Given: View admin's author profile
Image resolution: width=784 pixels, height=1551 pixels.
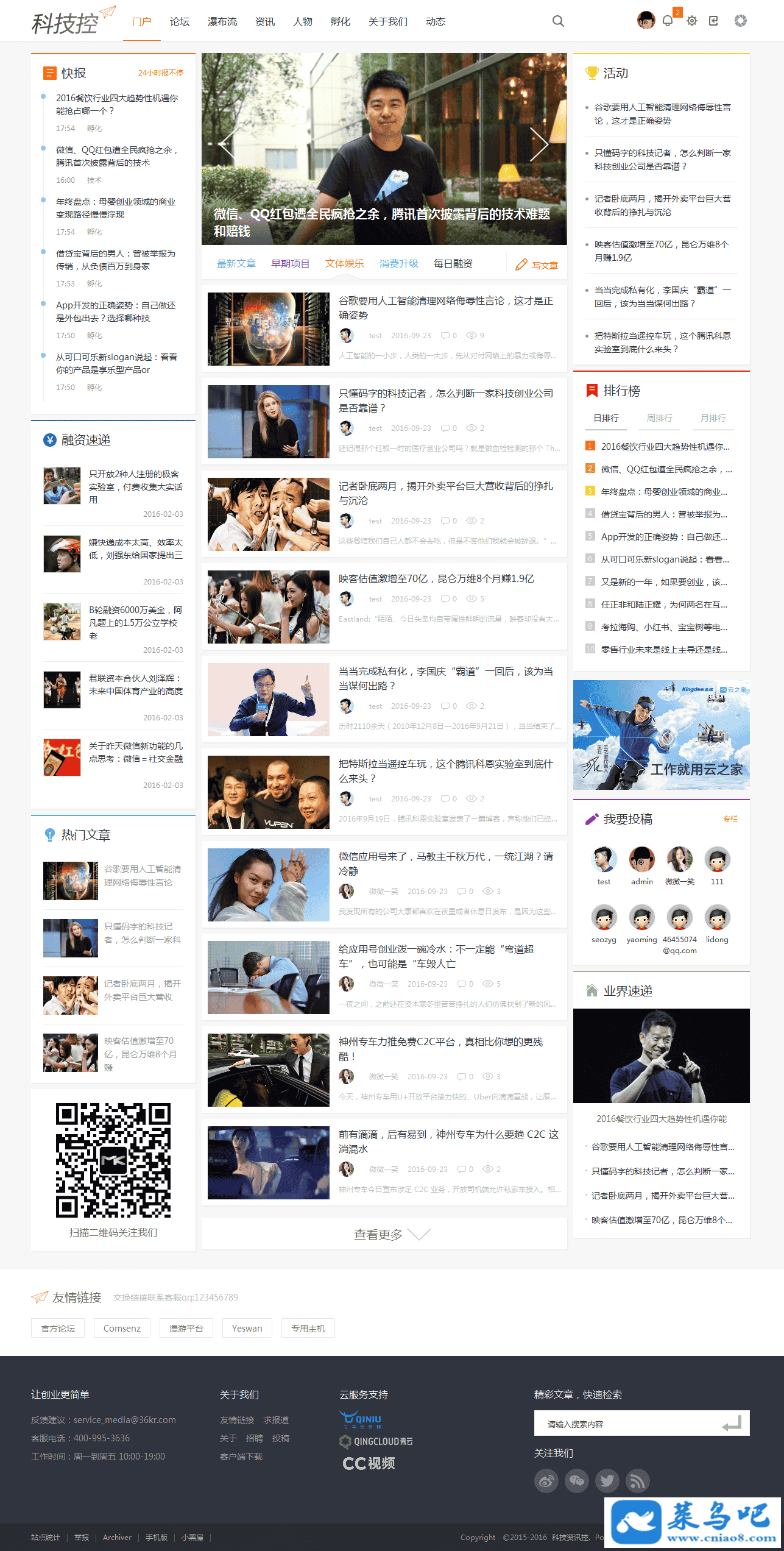Looking at the screenshot, I should [641, 864].
